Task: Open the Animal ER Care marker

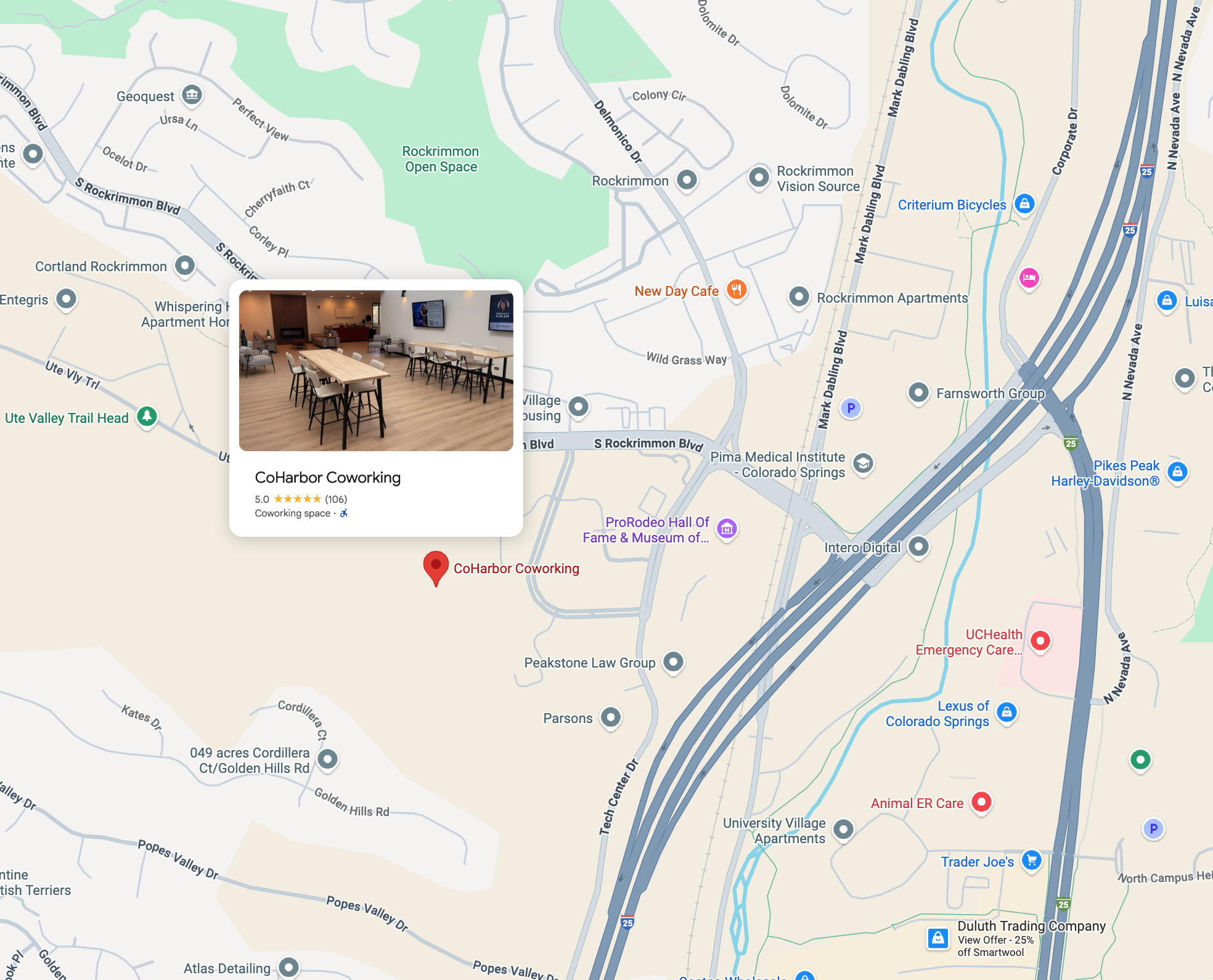Action: click(981, 802)
